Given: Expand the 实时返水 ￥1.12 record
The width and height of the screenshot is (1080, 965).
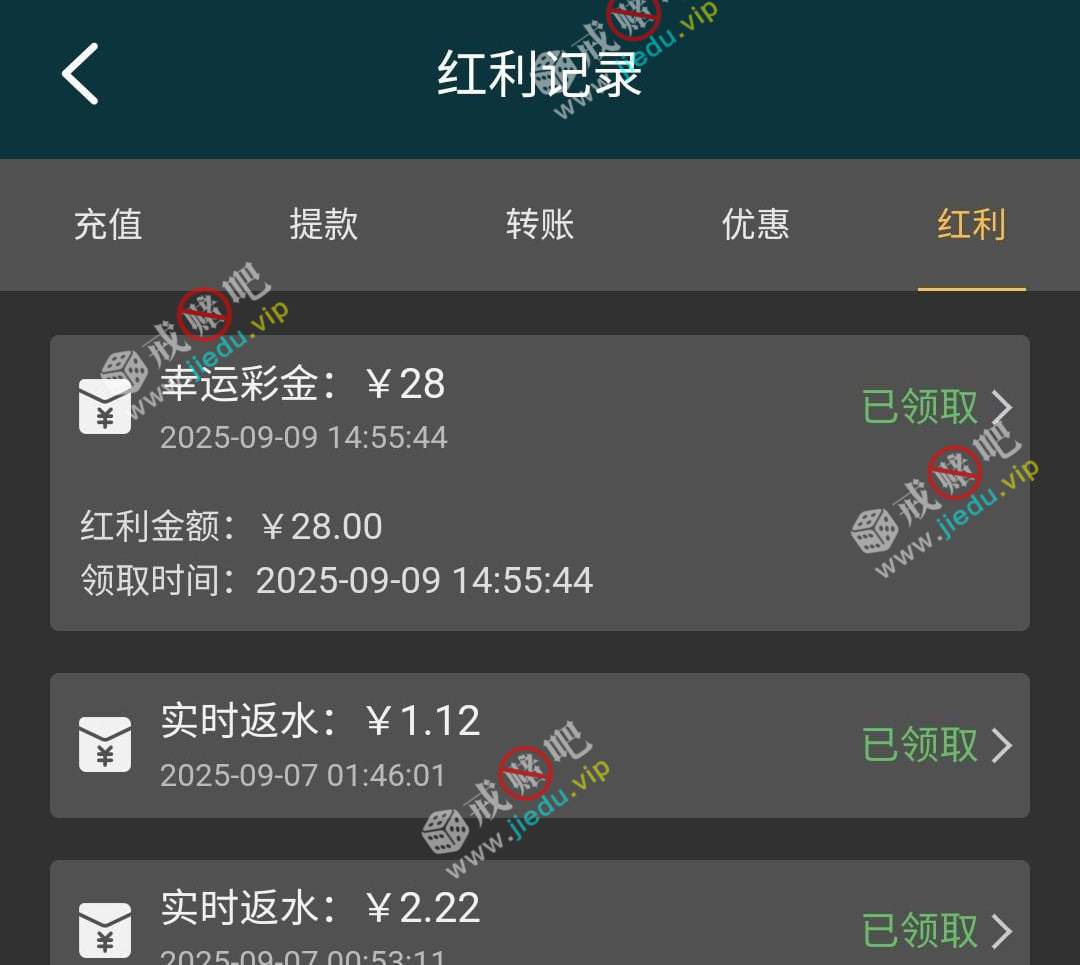Looking at the screenshot, I should click(1001, 745).
